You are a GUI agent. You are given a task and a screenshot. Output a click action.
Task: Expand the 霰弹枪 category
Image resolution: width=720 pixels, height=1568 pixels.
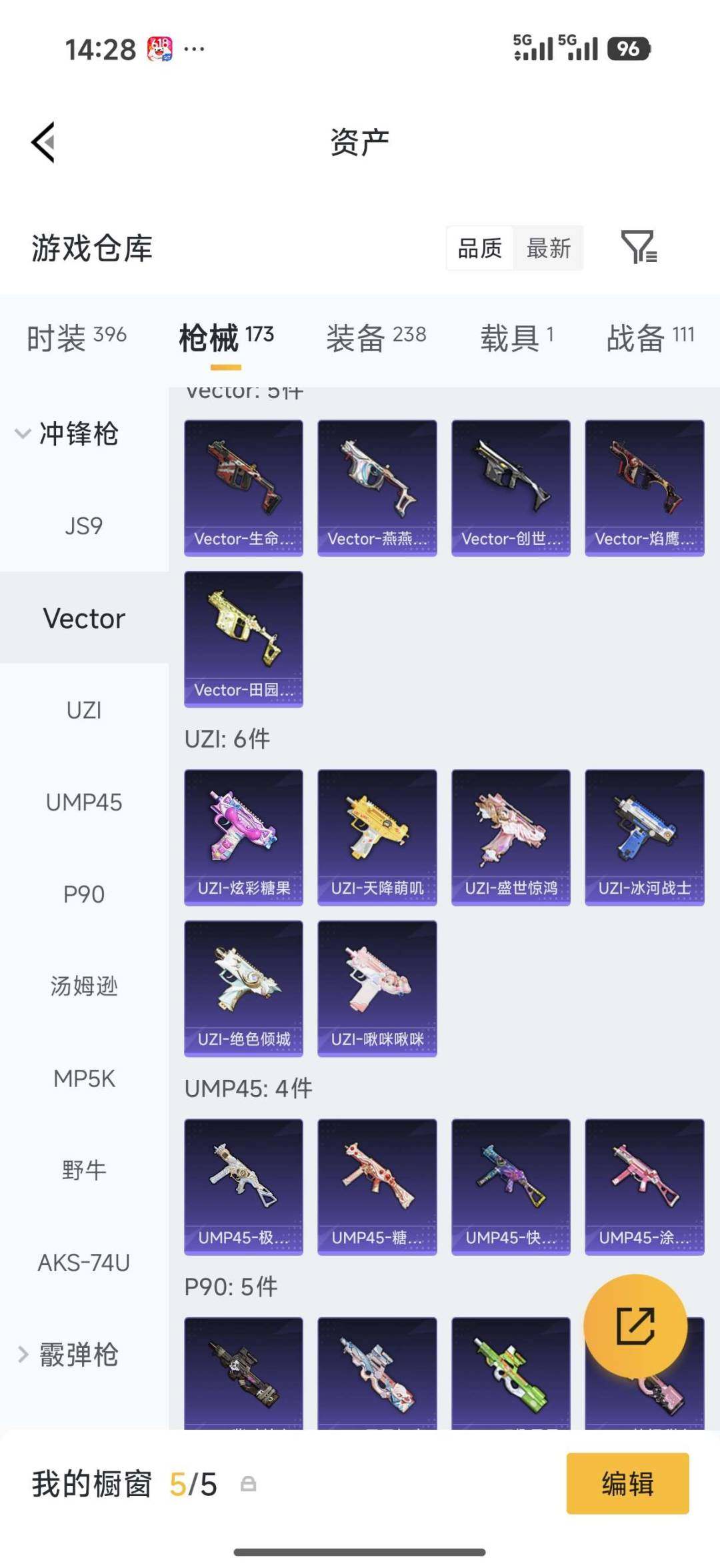[x=67, y=1354]
